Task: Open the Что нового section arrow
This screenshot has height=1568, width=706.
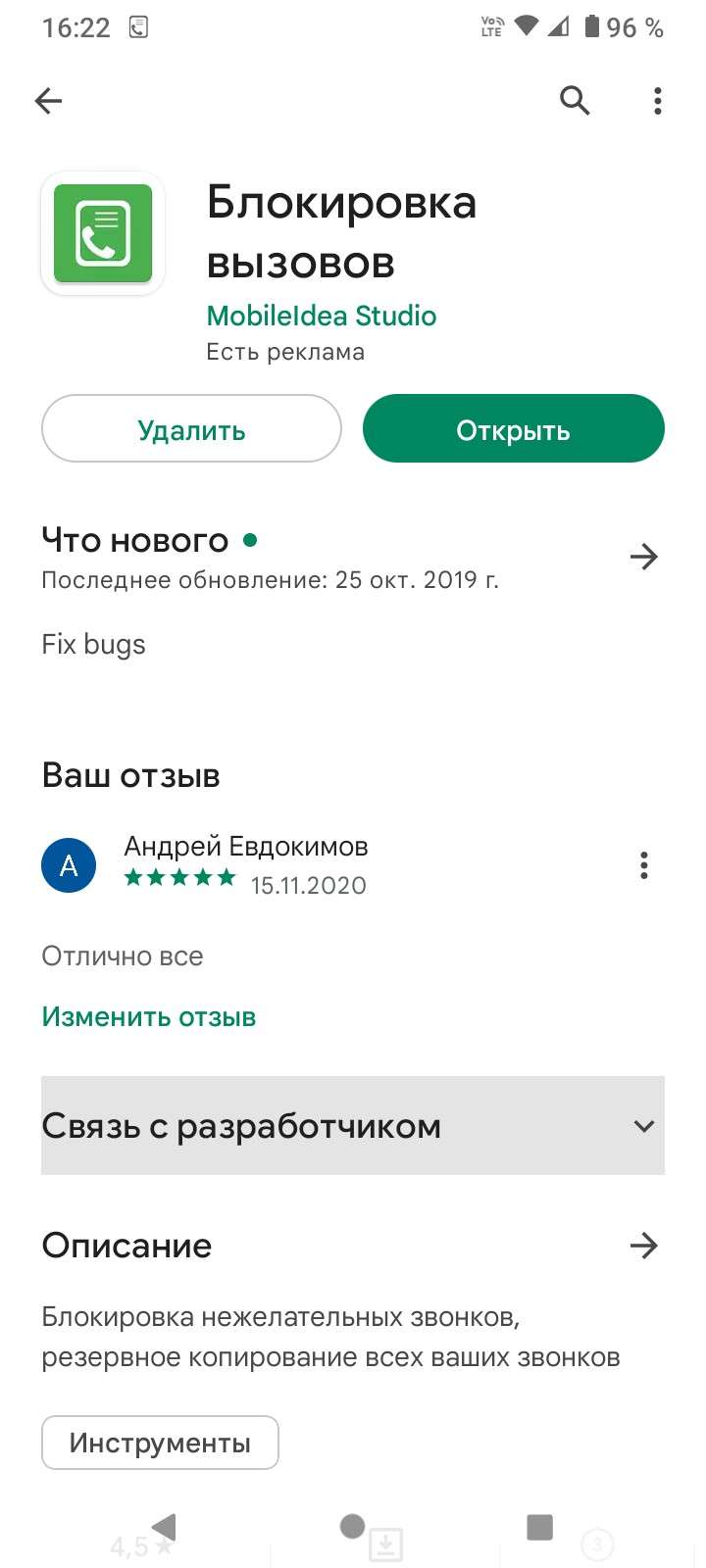Action: coord(643,557)
